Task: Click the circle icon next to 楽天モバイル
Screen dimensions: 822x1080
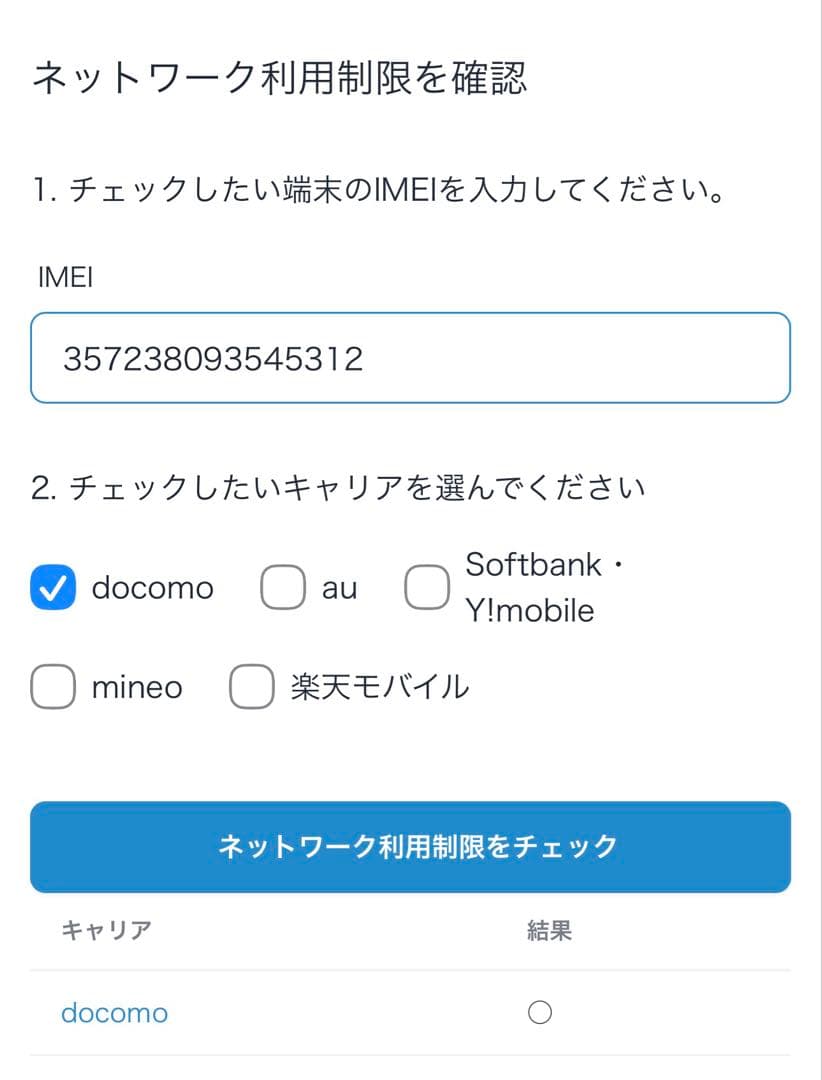Action: (251, 687)
